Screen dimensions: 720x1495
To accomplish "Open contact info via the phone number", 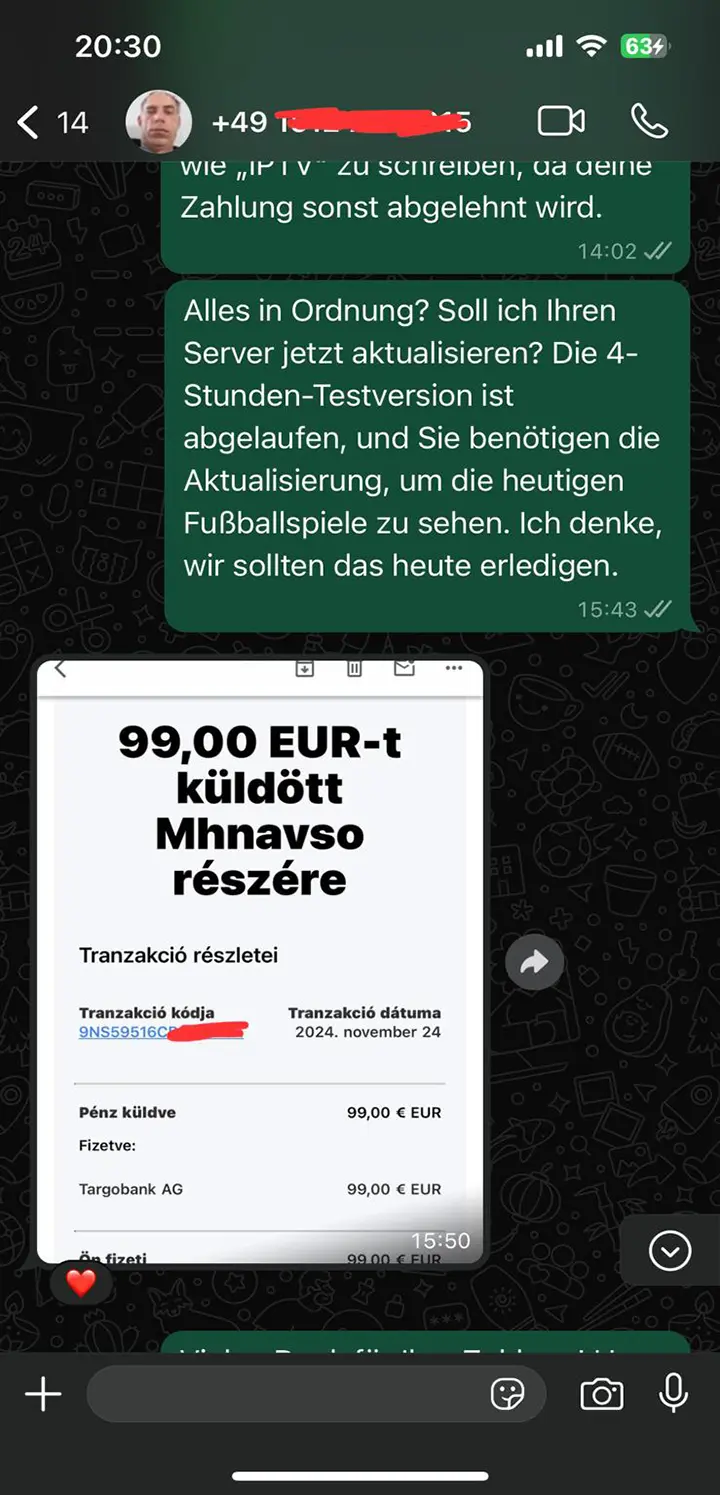I will [x=340, y=122].
